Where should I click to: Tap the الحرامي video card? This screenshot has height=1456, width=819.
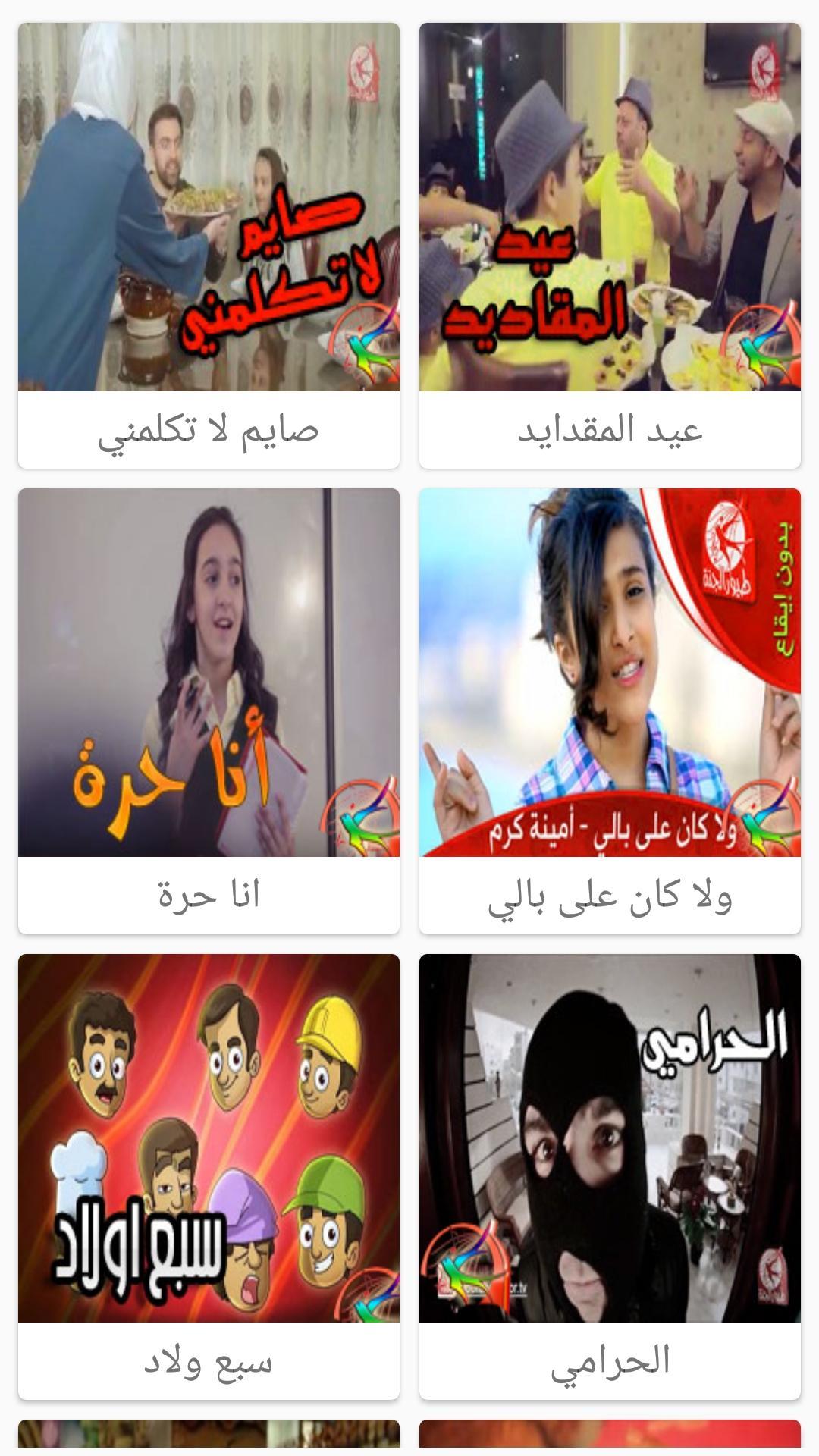pyautogui.click(x=610, y=1175)
